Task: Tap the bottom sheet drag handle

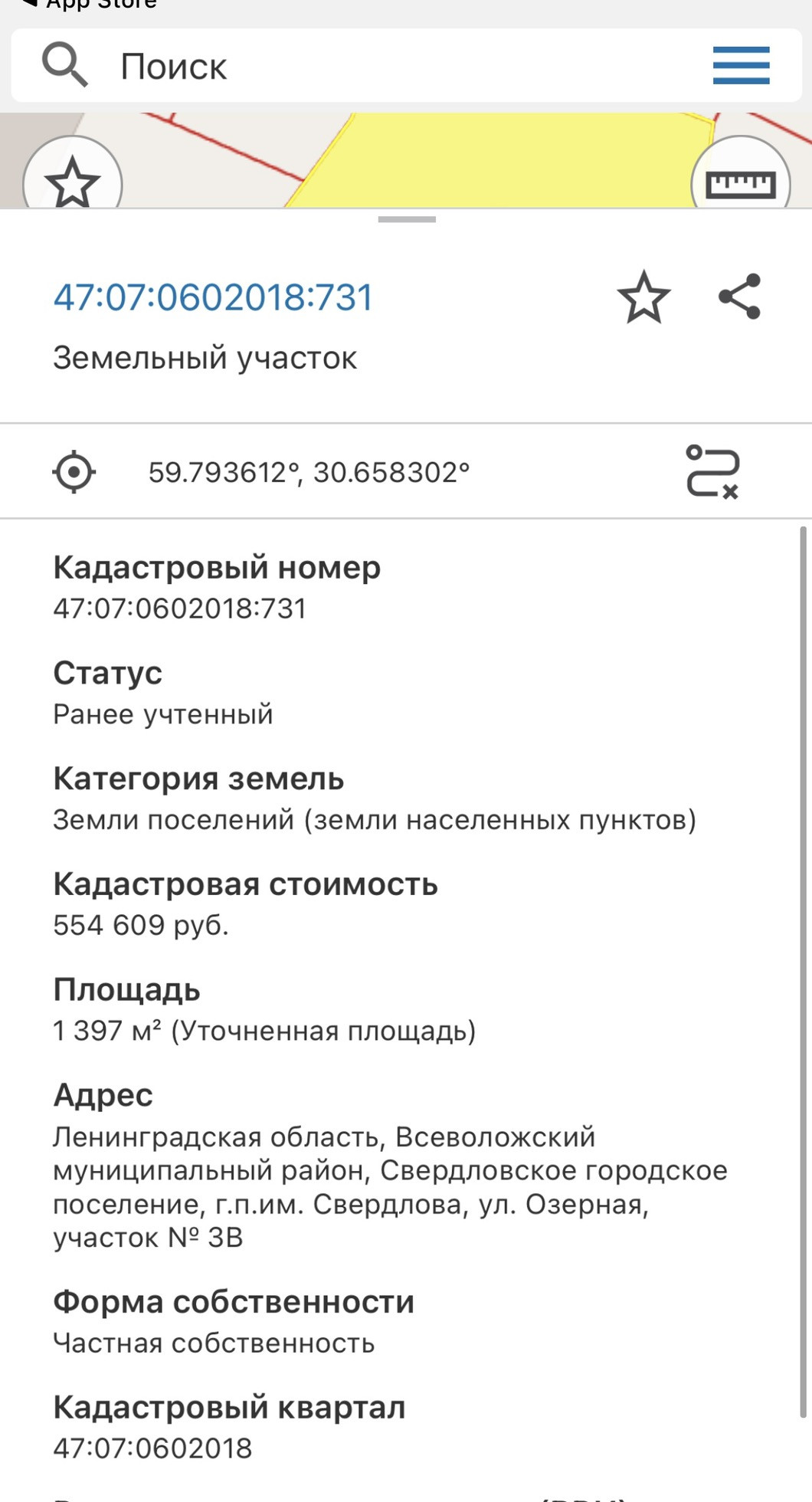Action: (407, 219)
